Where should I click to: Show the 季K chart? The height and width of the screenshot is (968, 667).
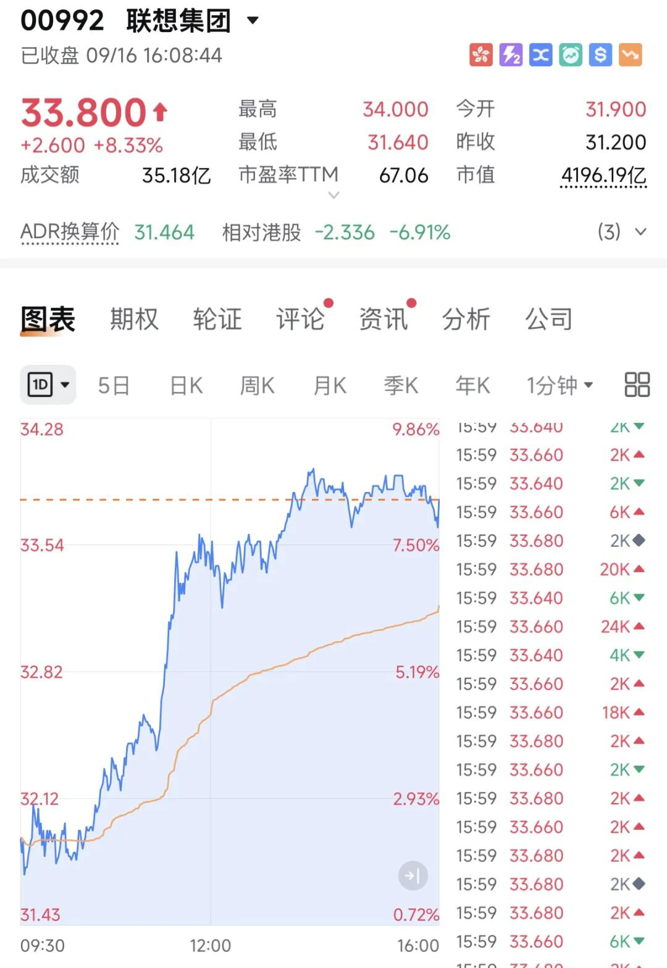401,385
